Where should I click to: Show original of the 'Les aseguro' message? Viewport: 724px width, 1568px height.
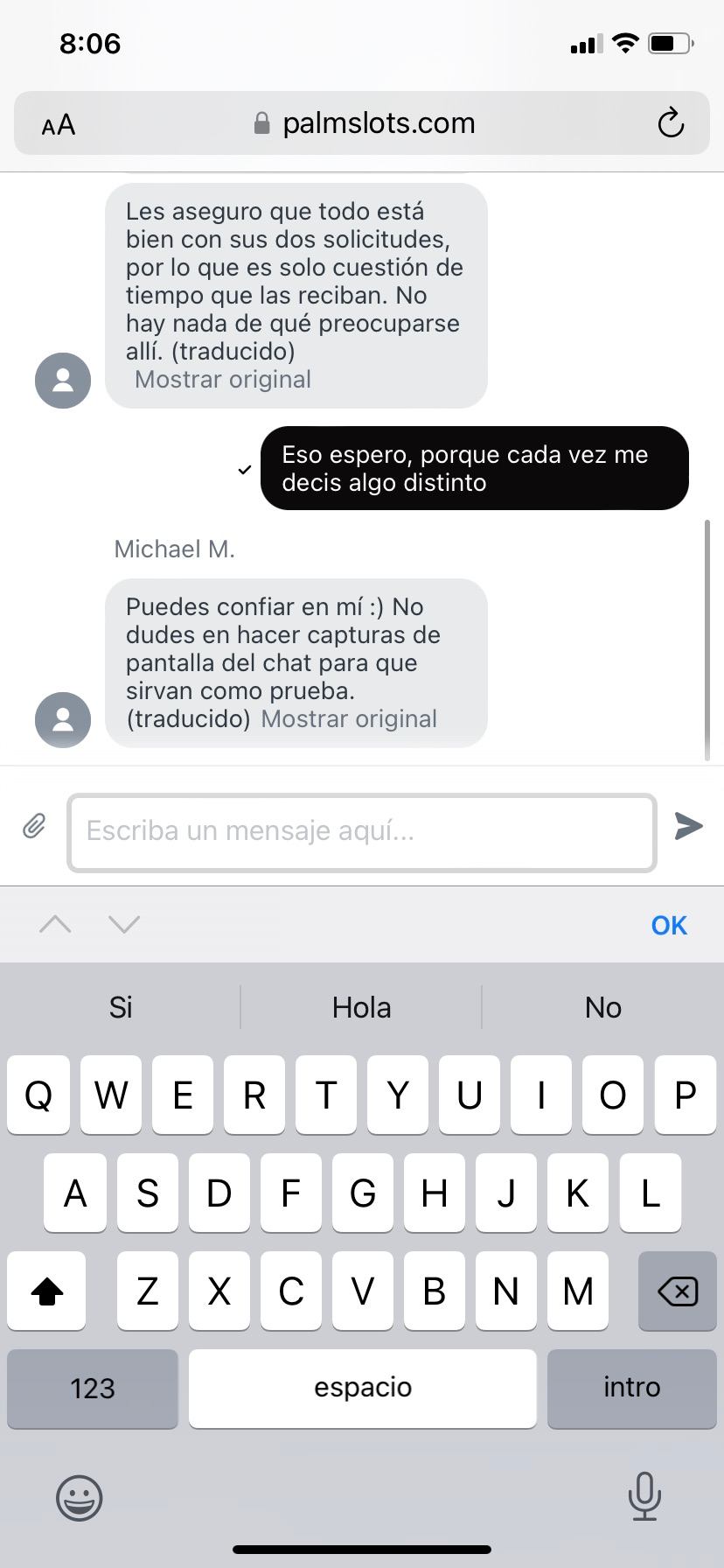[223, 380]
